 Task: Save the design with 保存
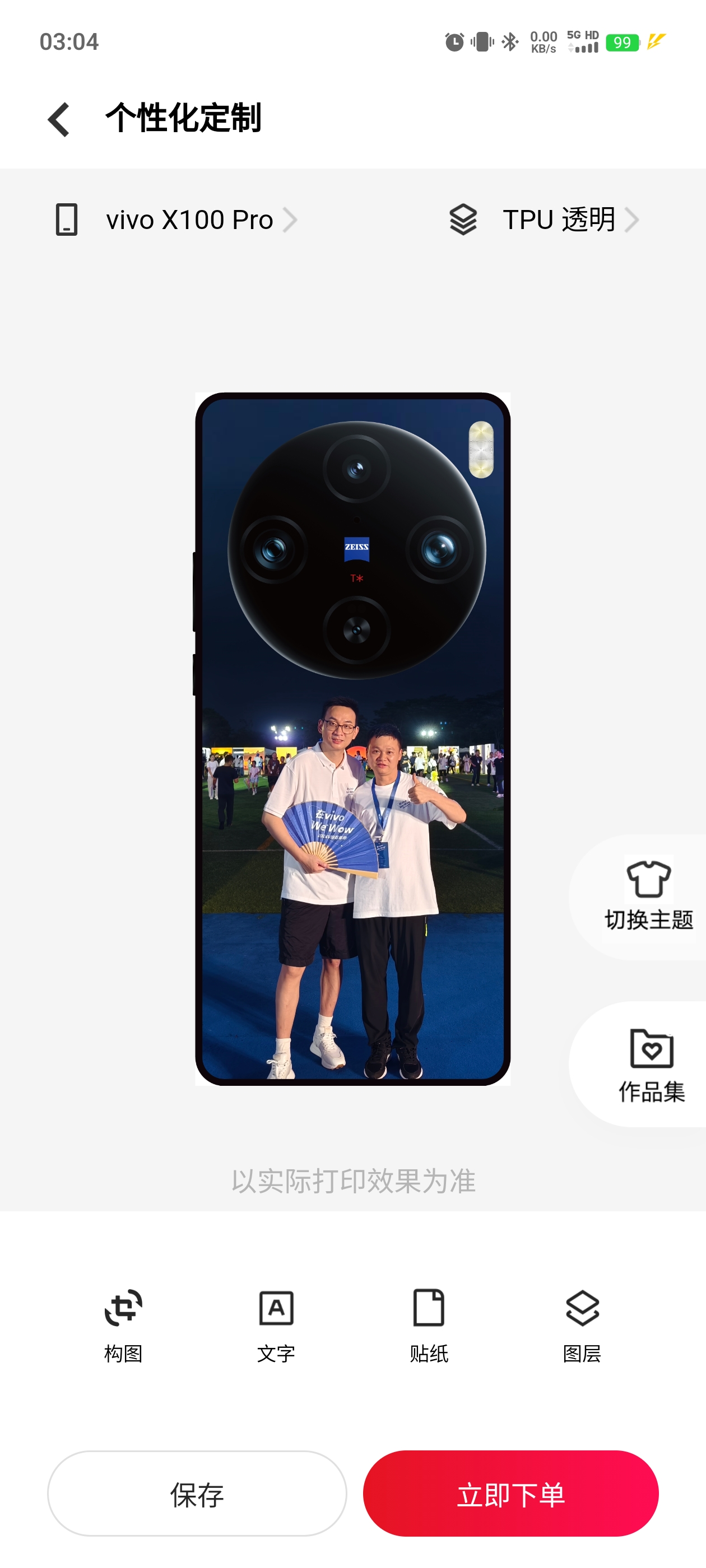point(197,1494)
